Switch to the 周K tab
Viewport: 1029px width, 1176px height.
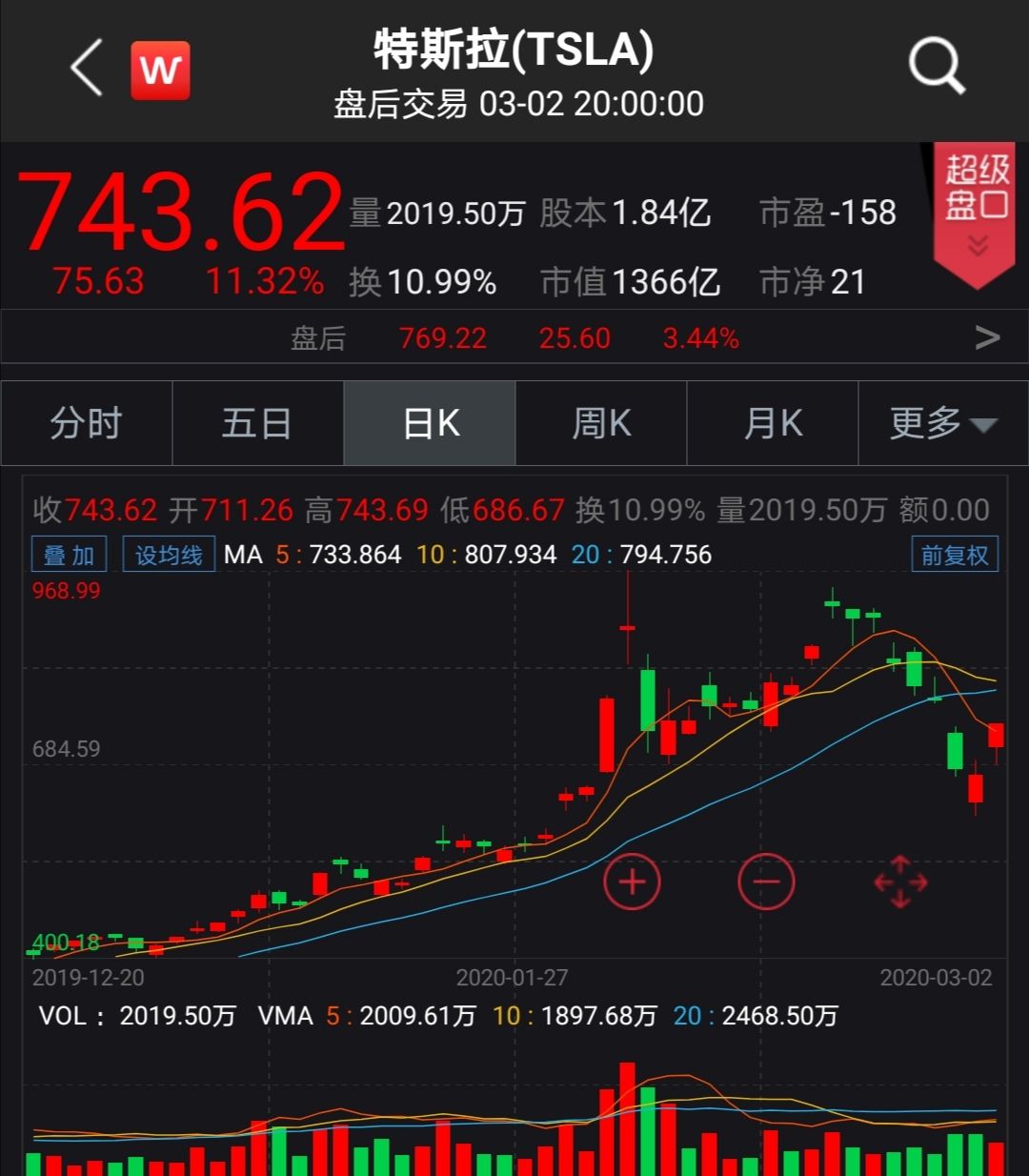click(601, 423)
